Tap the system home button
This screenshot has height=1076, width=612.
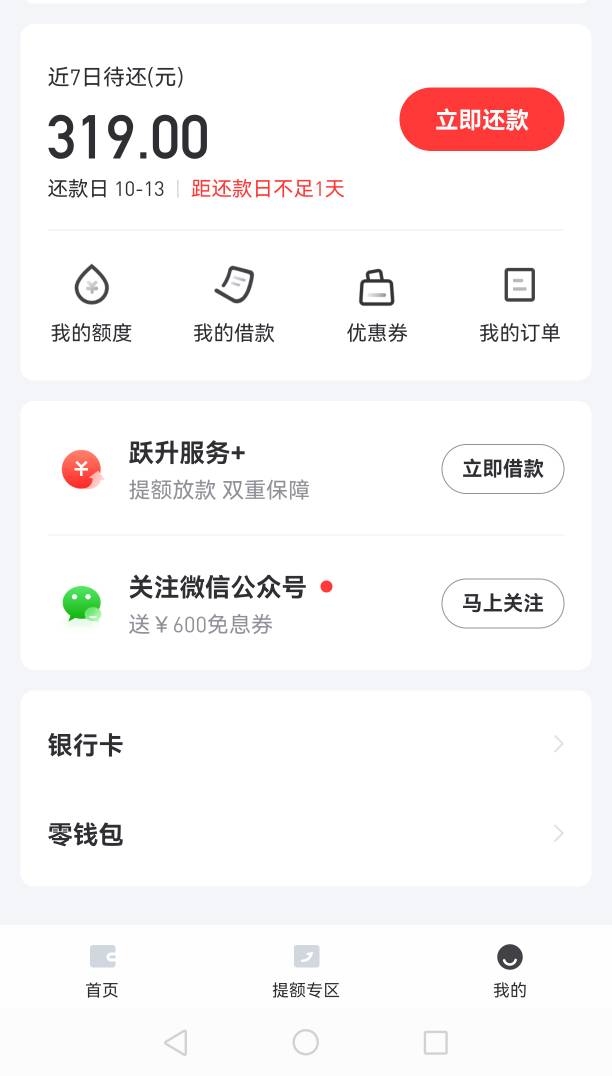tap(306, 1042)
